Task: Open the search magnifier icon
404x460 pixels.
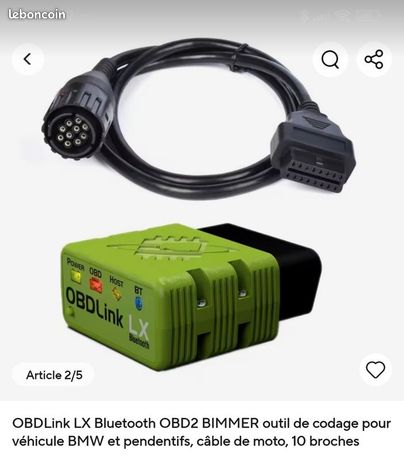Action: (330, 60)
